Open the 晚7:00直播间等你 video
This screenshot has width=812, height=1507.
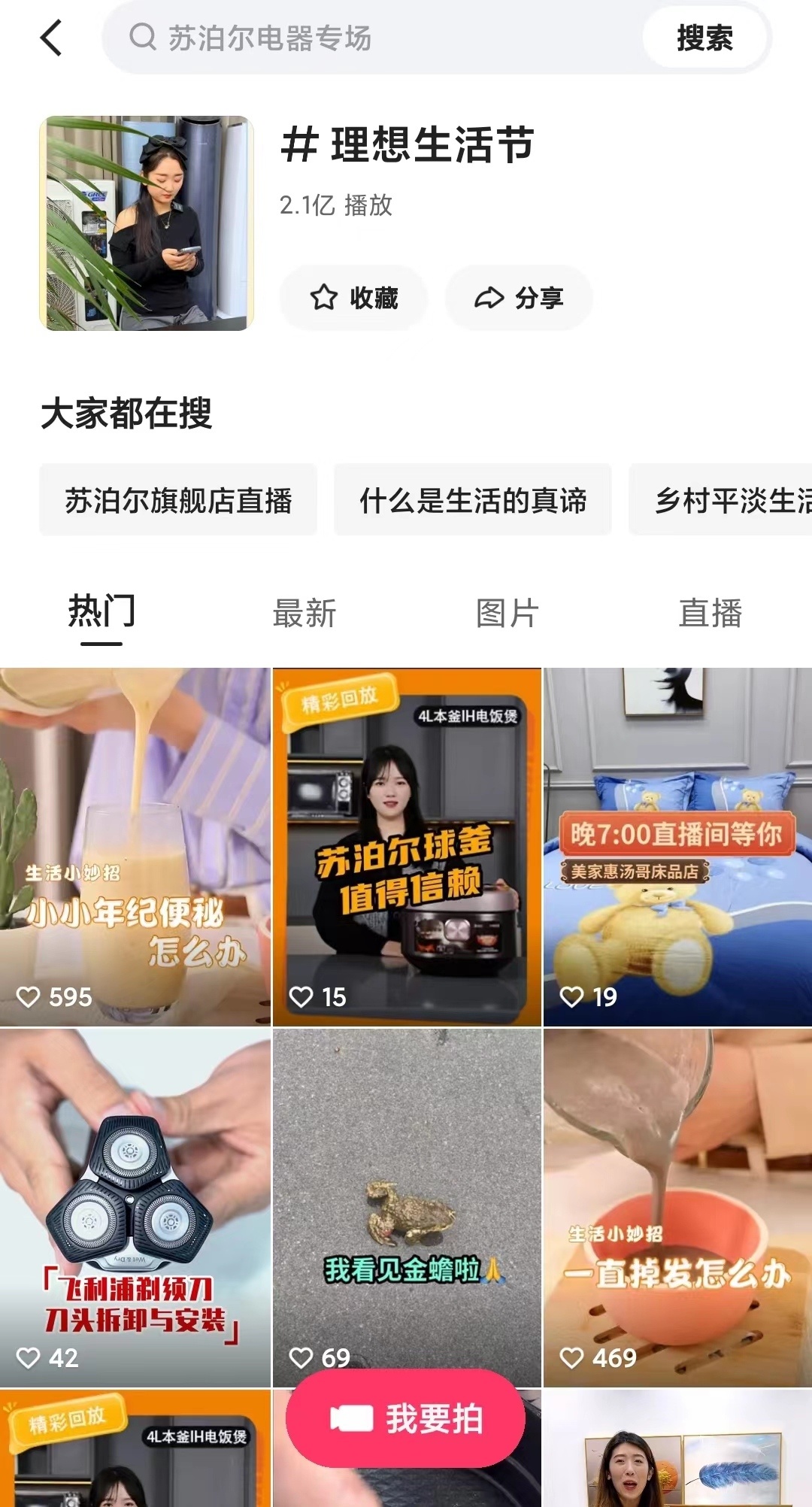(677, 846)
